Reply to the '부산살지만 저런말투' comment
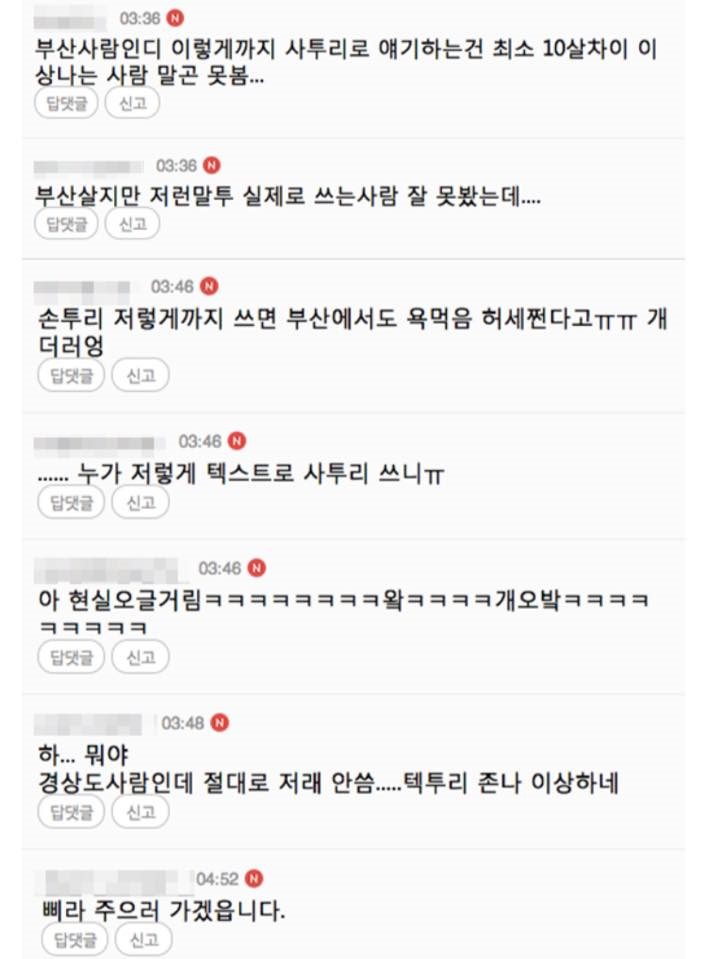Viewport: 707px width, 959px height. click(x=66, y=224)
